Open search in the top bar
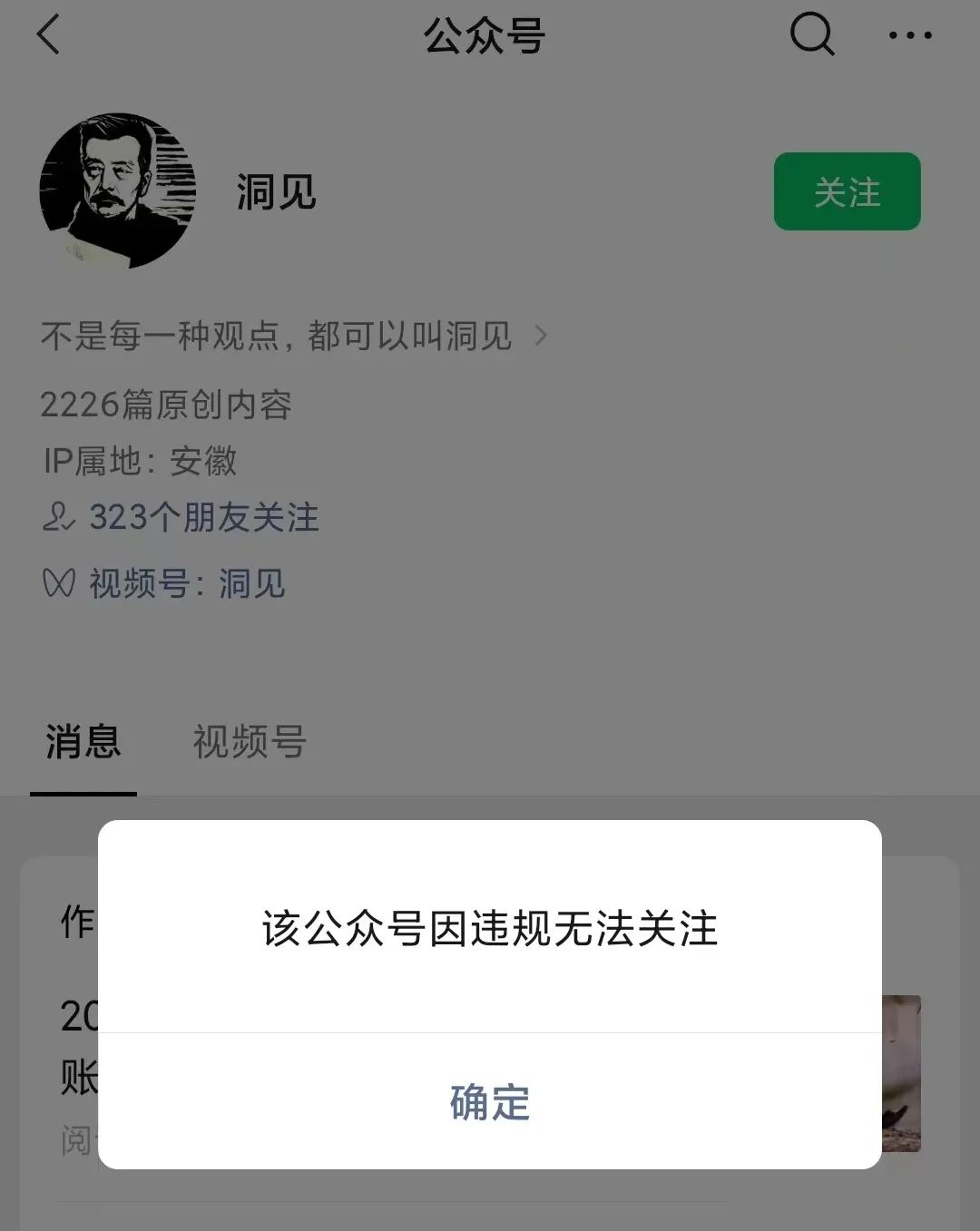The width and height of the screenshot is (980, 1231). (811, 36)
